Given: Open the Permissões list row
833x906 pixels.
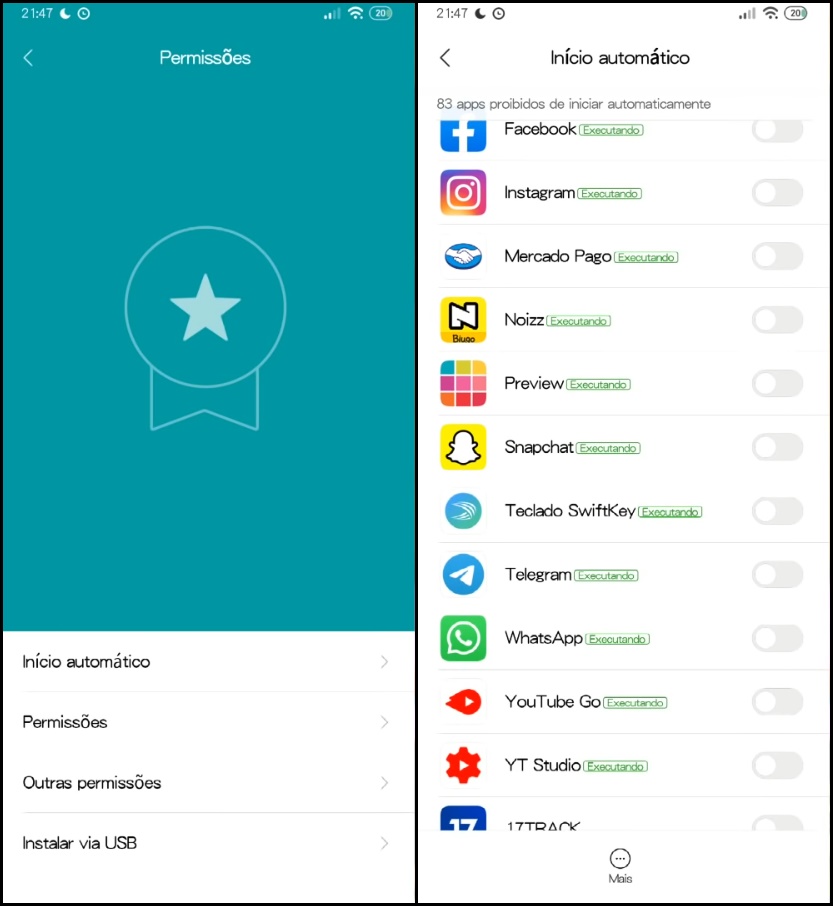Looking at the screenshot, I should pyautogui.click(x=208, y=722).
